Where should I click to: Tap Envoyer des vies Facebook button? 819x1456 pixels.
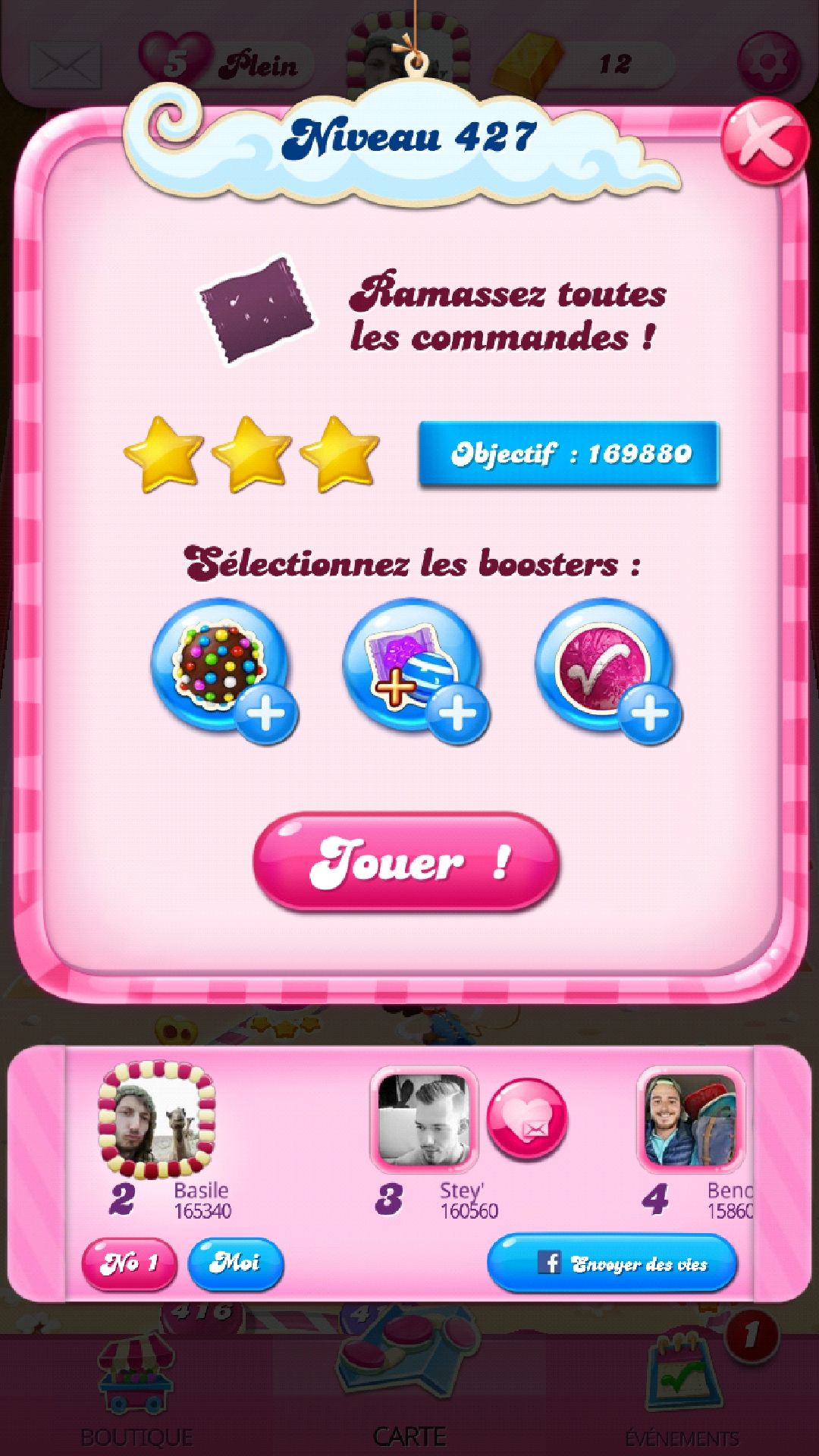pos(611,1263)
